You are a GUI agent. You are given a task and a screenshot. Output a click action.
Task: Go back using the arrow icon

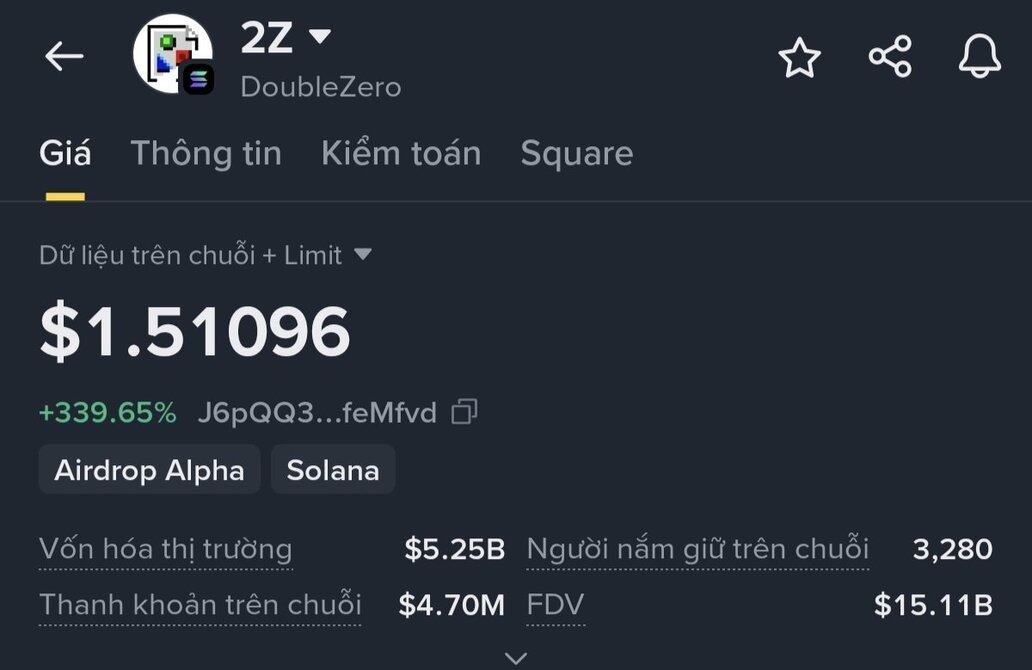64,57
